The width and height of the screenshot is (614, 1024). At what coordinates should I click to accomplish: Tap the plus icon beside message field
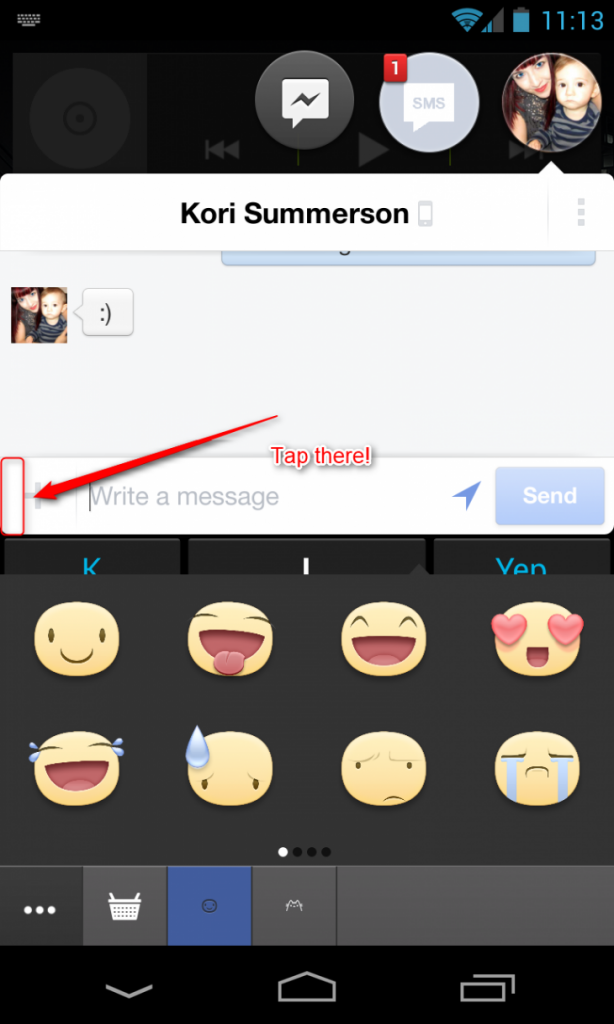(40, 496)
